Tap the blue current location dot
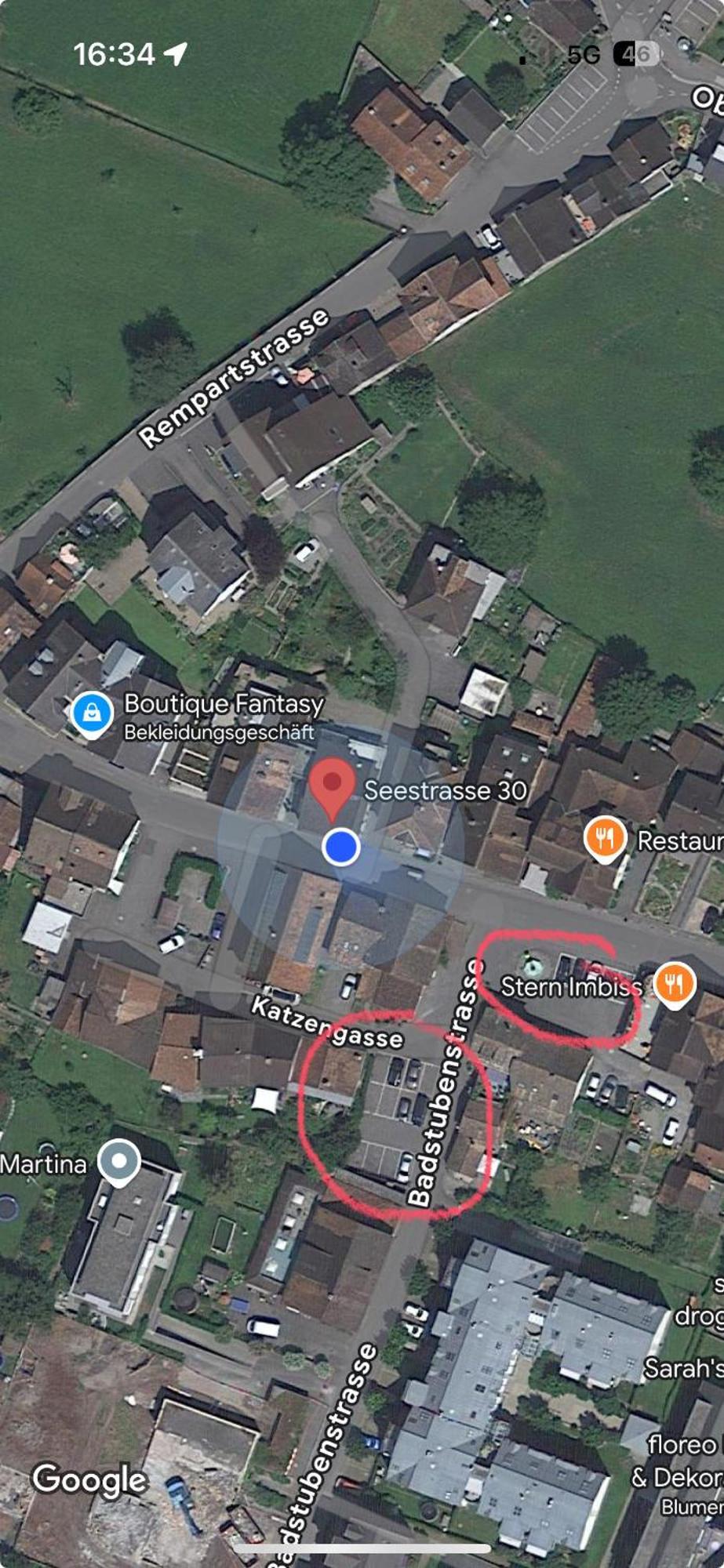This screenshot has width=724, height=1568. [x=341, y=848]
